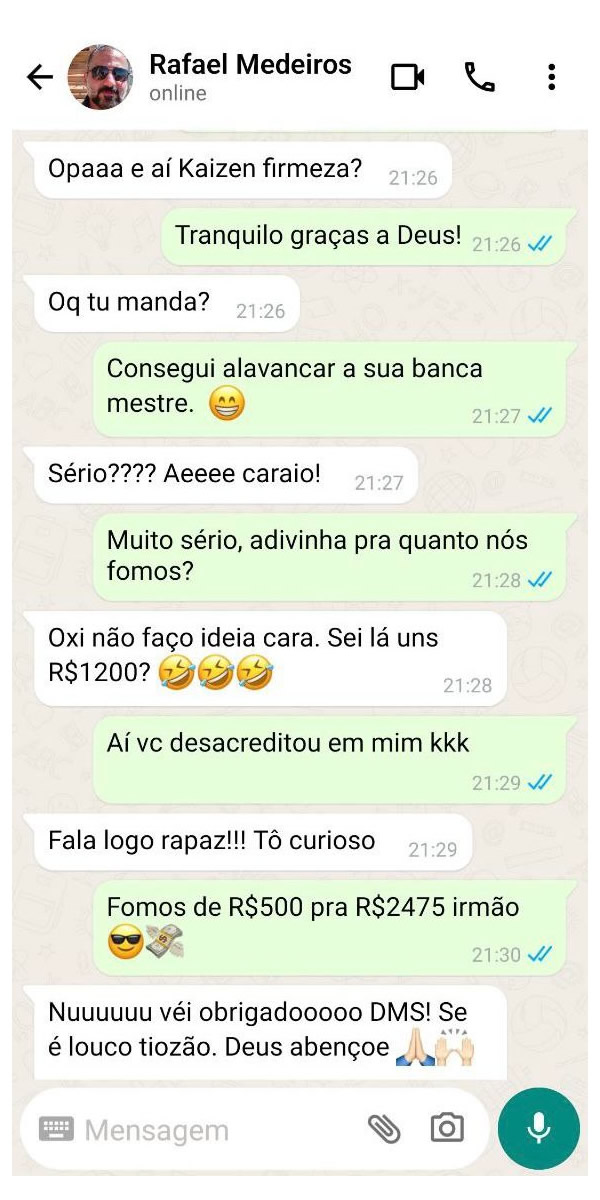Open Rafael Medeiros' profile photo
The image size is (600, 1200).
point(100,77)
